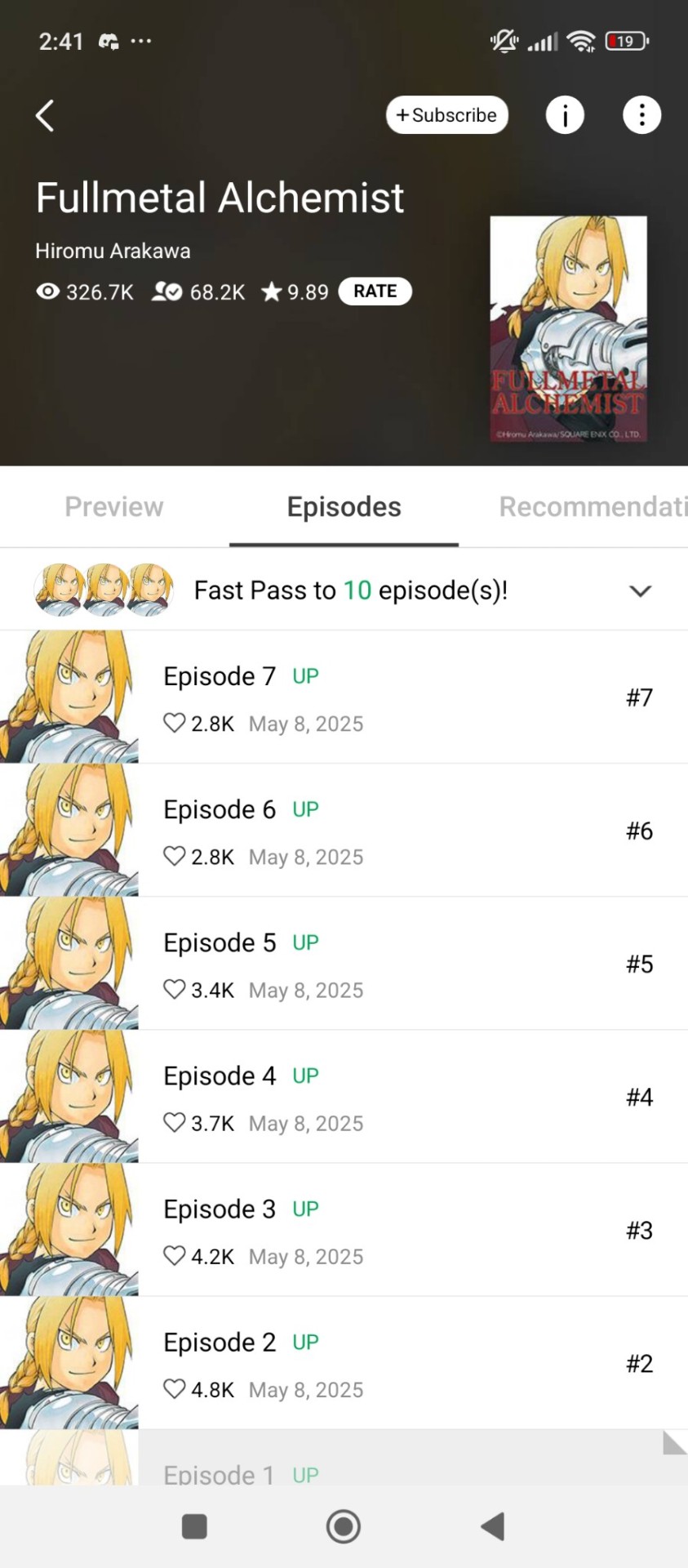This screenshot has height=1568, width=688.
Task: Open recent apps from navigation bar
Action: 194,1526
